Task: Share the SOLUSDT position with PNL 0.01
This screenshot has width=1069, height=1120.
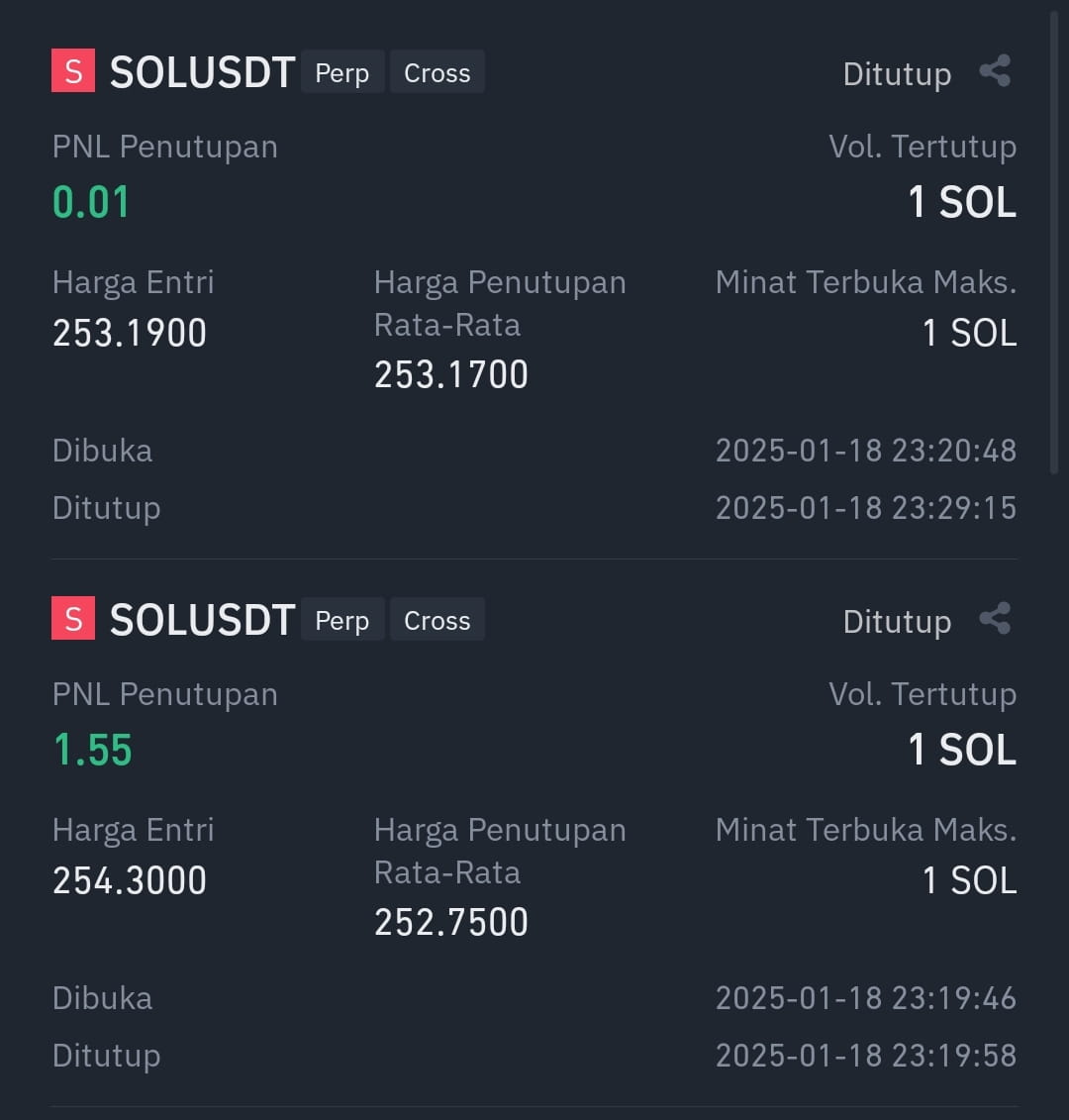Action: pos(995,72)
